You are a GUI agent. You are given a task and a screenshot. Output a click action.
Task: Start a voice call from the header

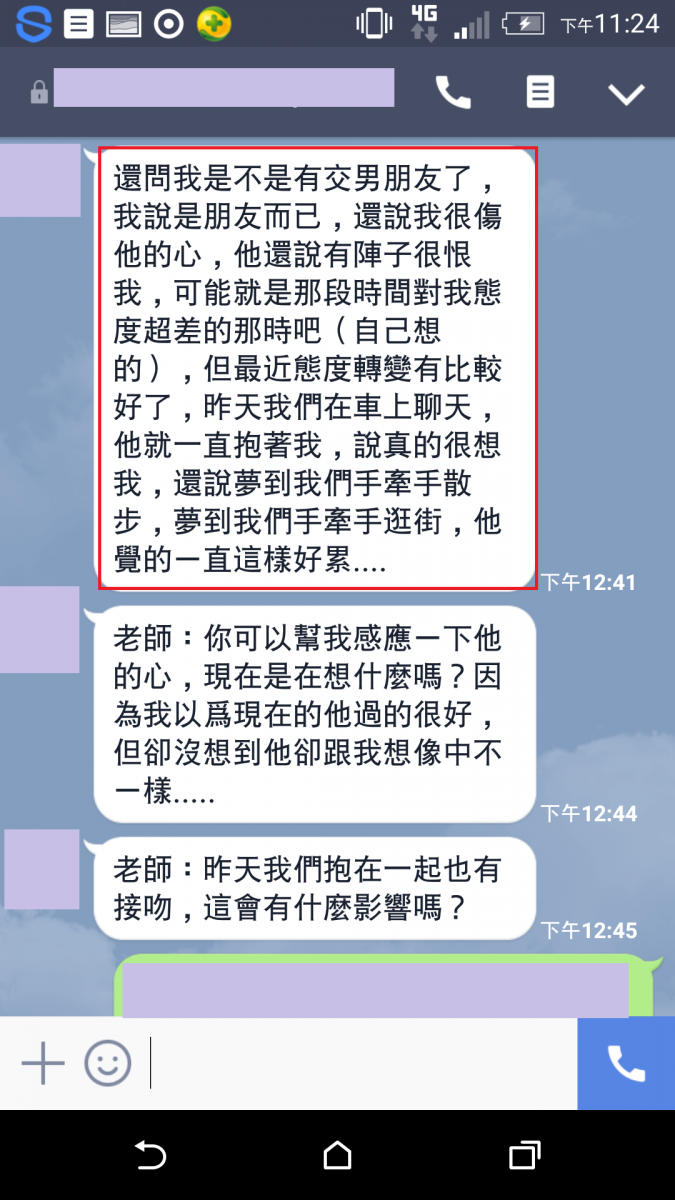453,93
